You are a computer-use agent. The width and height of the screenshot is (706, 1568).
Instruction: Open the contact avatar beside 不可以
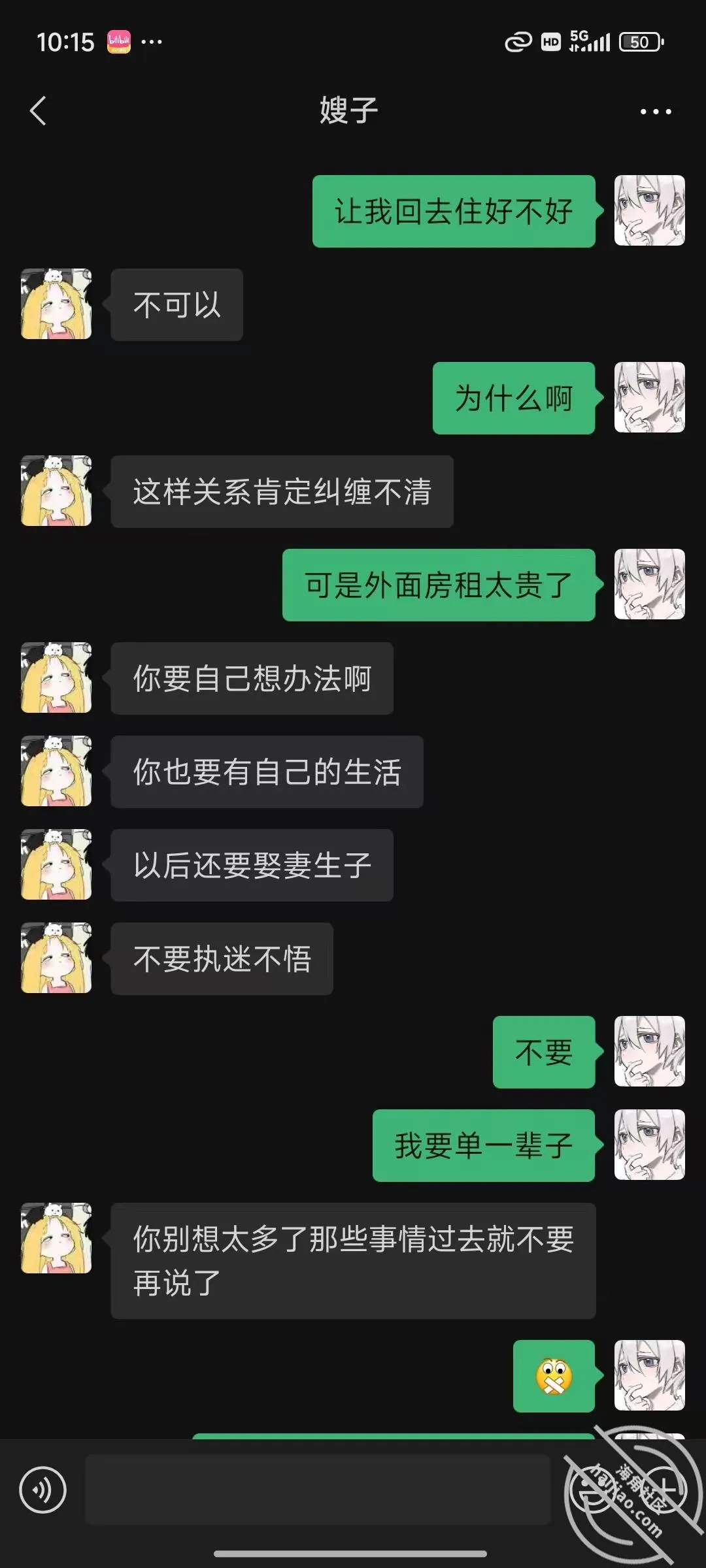click(x=56, y=304)
